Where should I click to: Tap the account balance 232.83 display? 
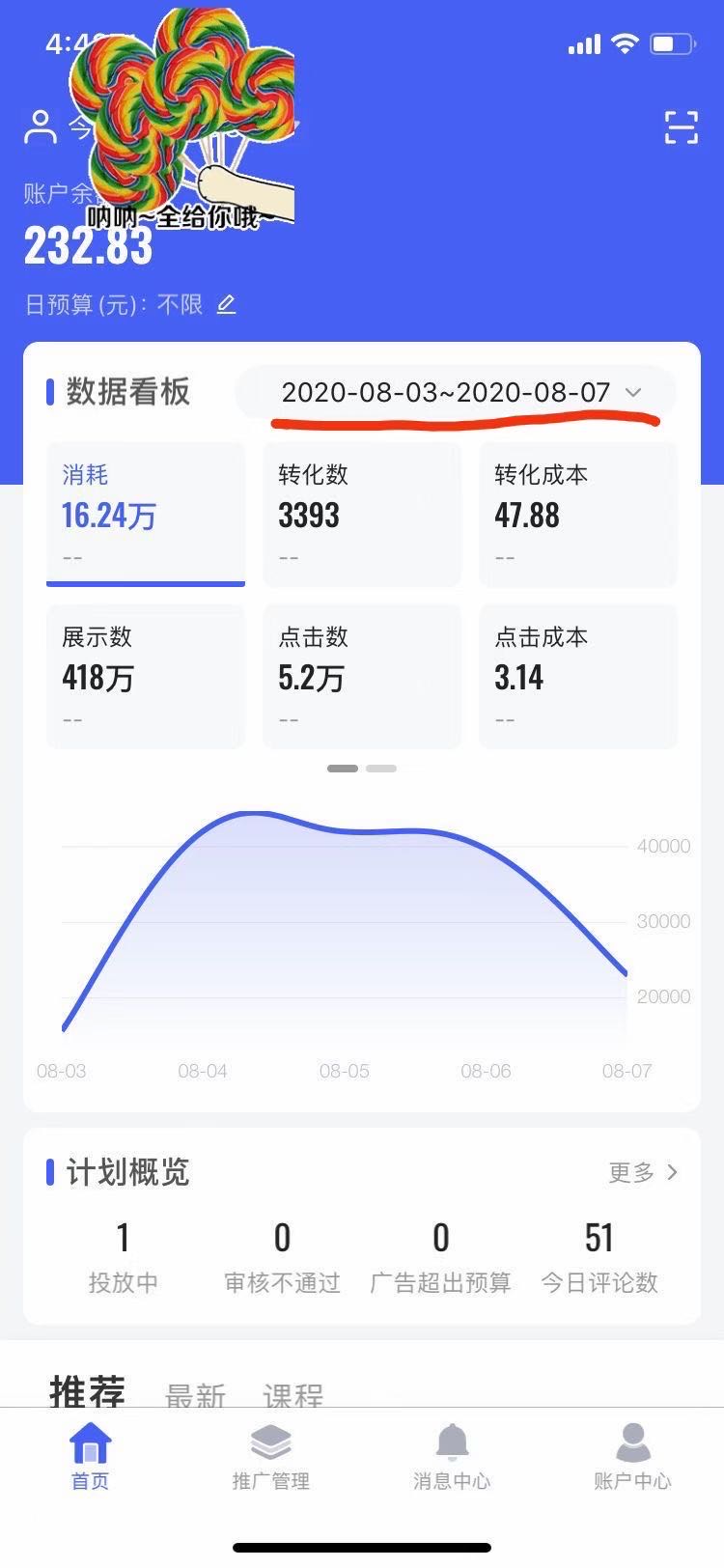tap(88, 248)
